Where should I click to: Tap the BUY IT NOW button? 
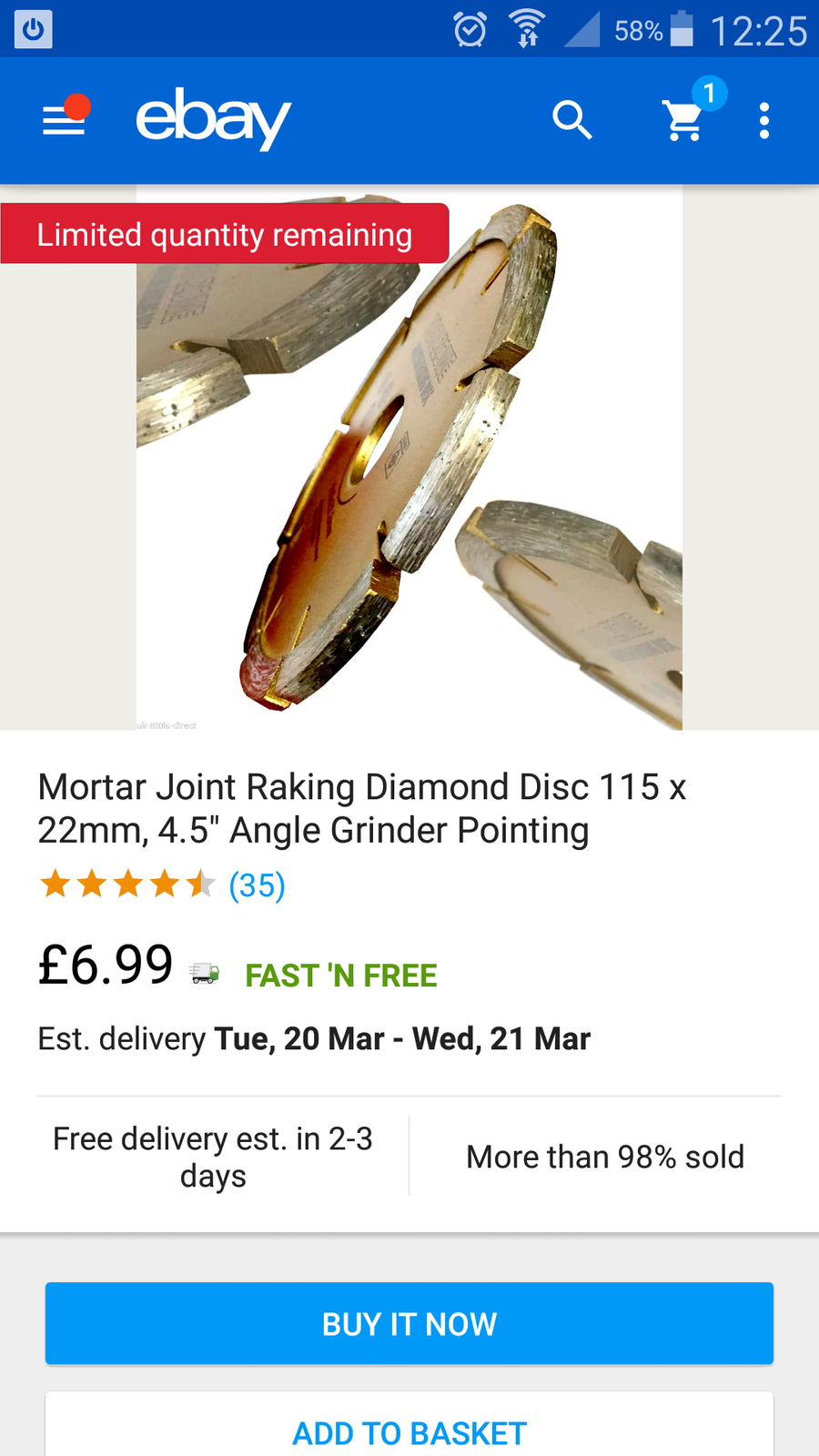pos(409,1323)
